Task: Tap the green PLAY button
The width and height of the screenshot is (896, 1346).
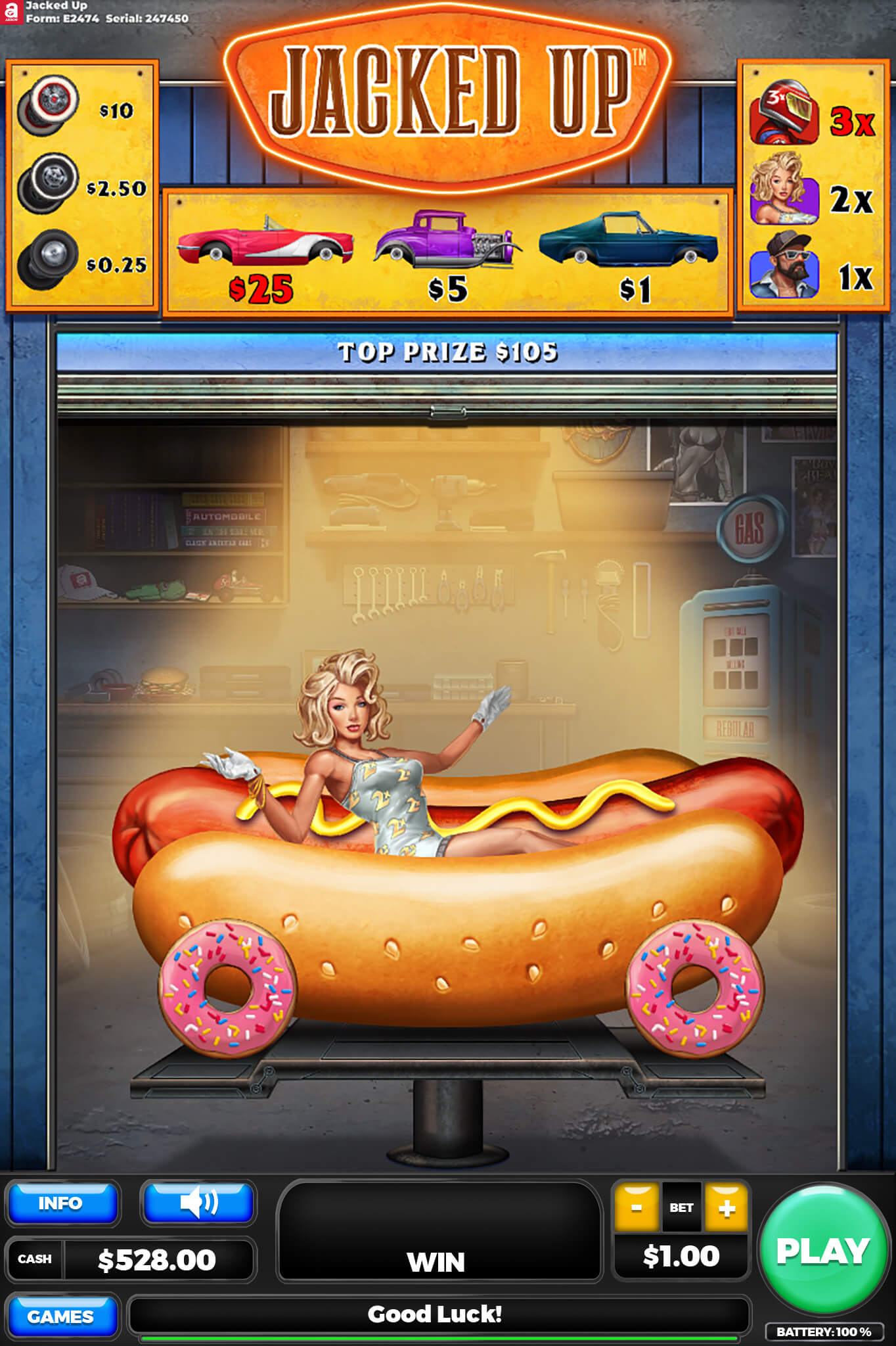Action: click(823, 1249)
